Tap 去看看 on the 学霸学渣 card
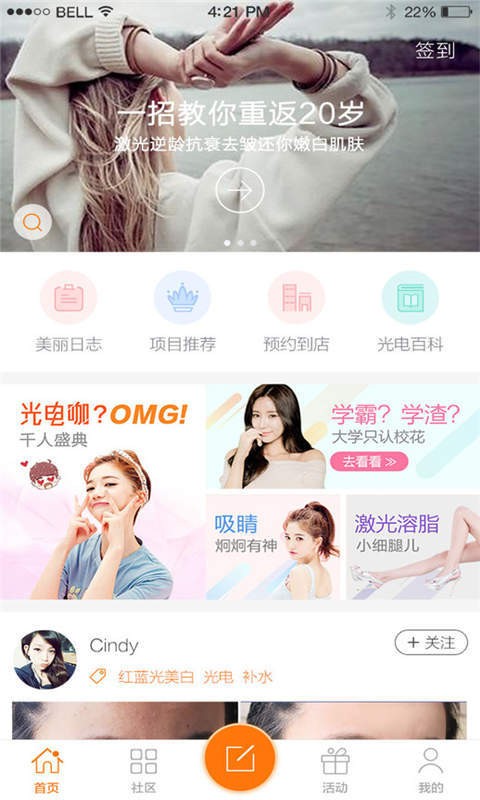Viewport: 480px width, 800px height. point(369,462)
